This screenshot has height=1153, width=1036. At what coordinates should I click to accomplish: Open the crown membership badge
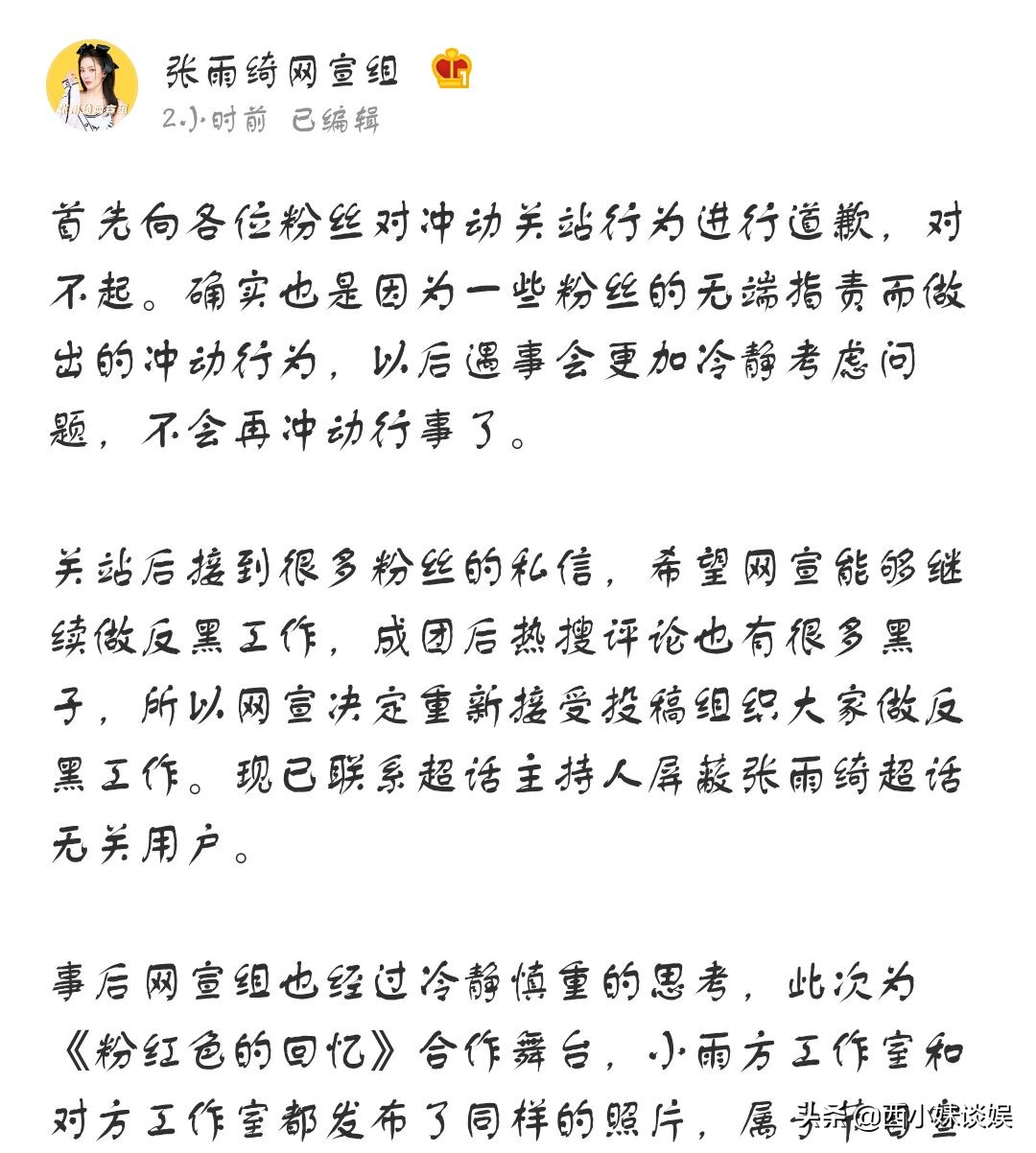click(x=452, y=69)
